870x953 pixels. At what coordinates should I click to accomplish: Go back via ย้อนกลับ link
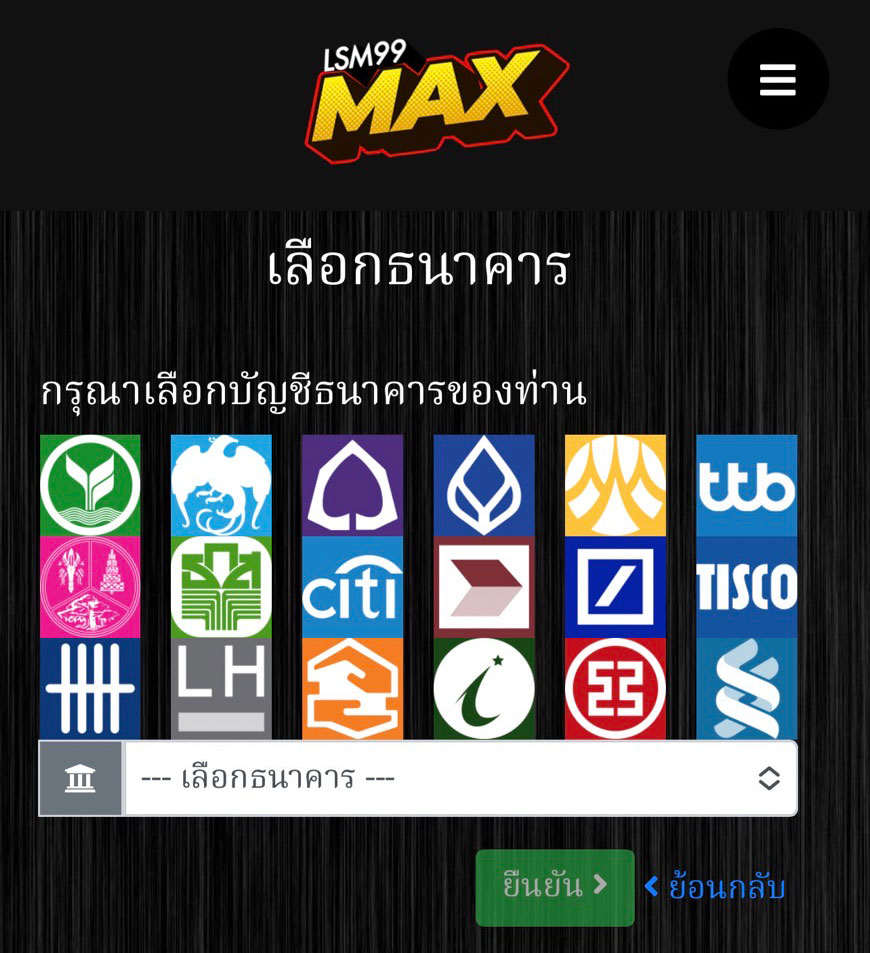click(716, 887)
